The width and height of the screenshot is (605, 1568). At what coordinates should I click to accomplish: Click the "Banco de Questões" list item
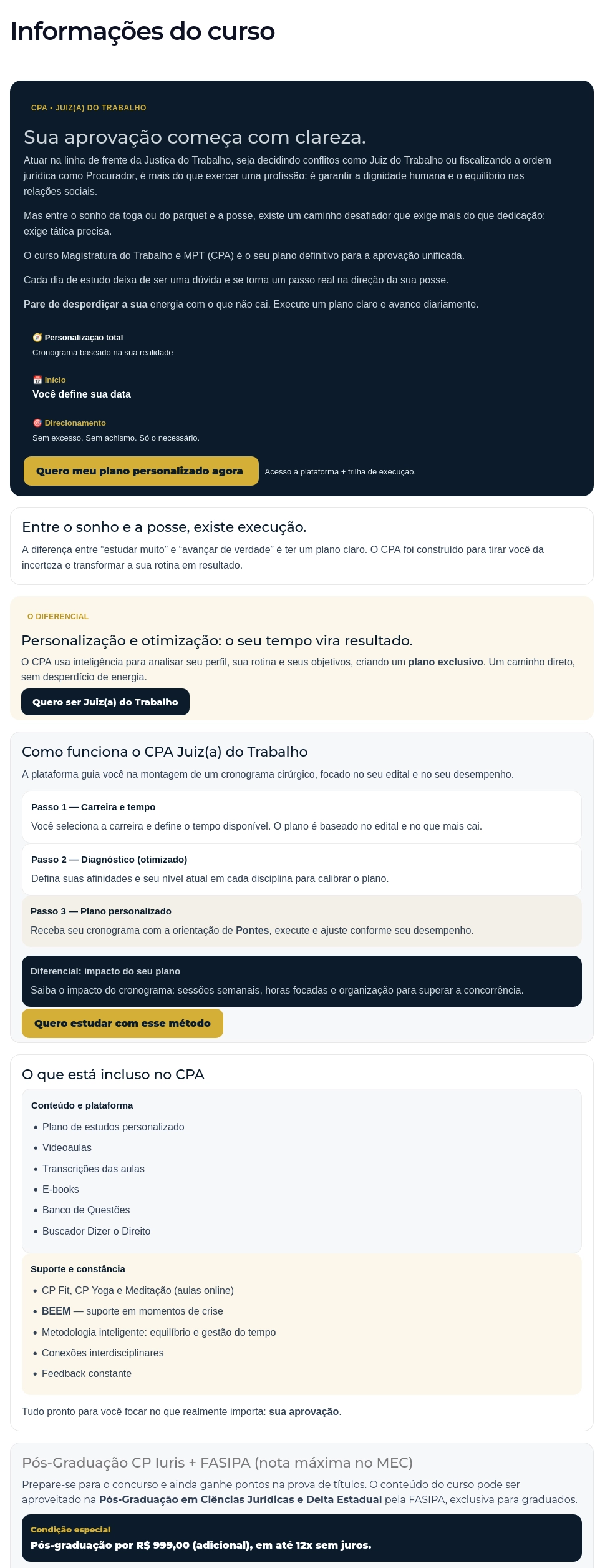pos(86,1210)
